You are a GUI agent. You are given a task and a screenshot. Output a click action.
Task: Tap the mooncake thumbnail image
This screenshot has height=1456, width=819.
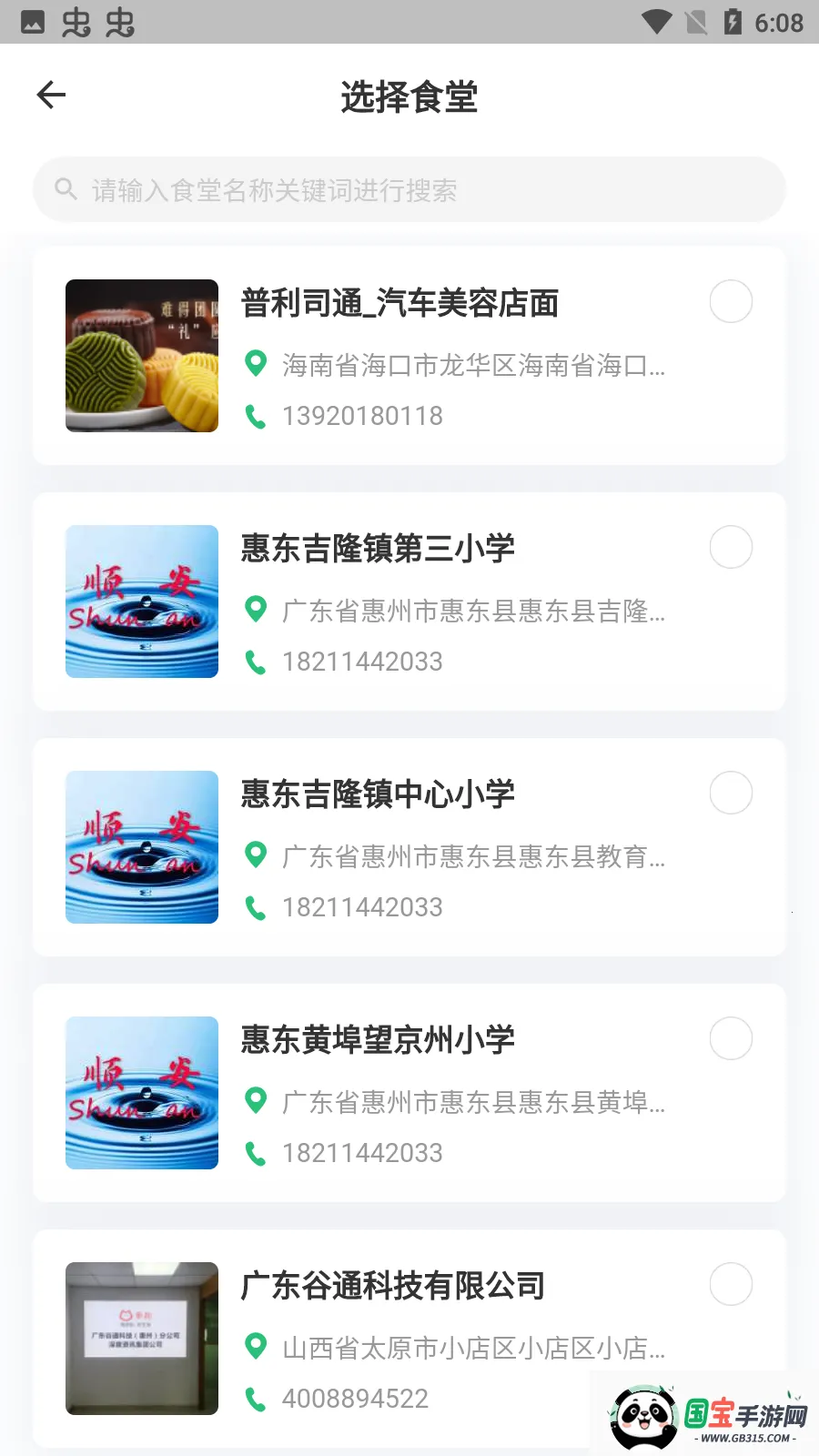pos(141,355)
